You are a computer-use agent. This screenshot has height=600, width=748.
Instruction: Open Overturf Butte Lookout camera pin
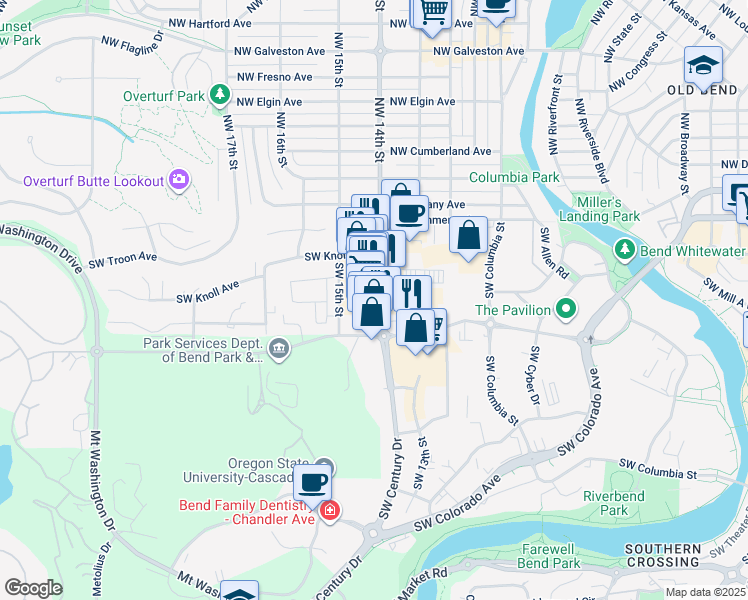click(179, 180)
